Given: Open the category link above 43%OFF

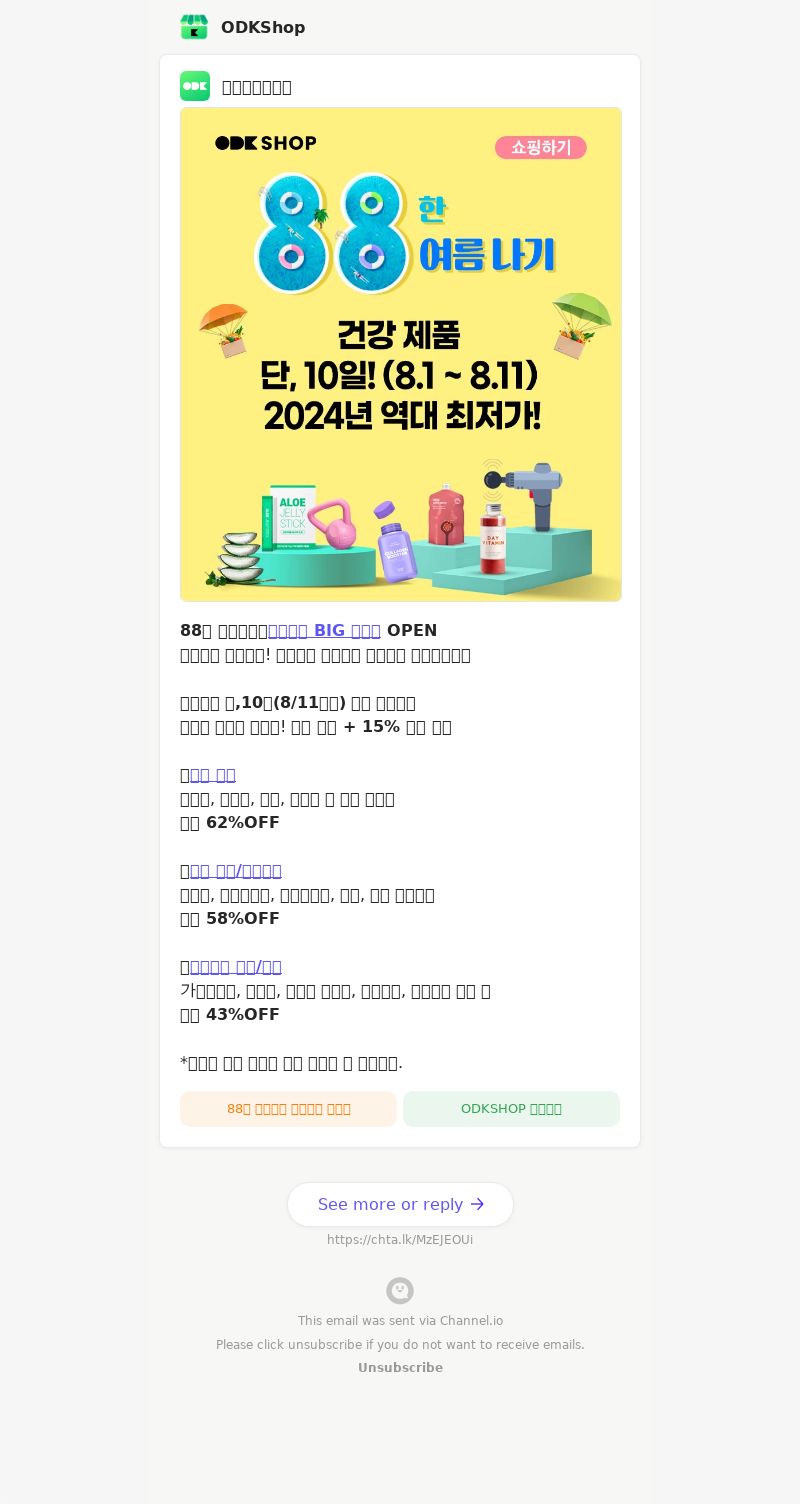Looking at the screenshot, I should [235, 967].
